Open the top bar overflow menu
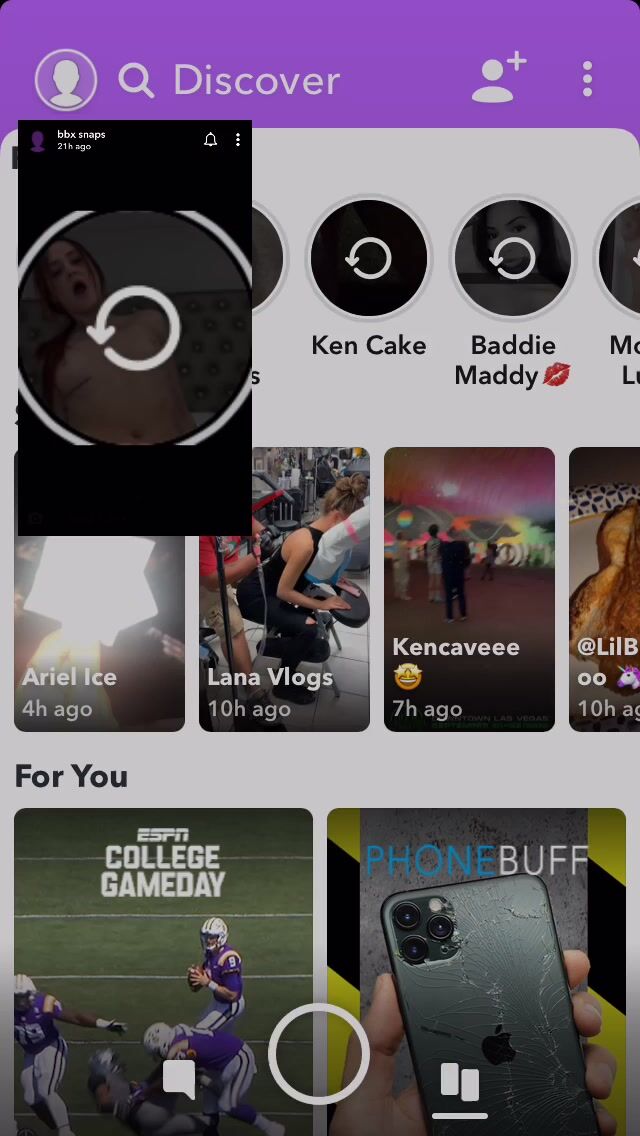This screenshot has width=640, height=1136. (x=587, y=79)
